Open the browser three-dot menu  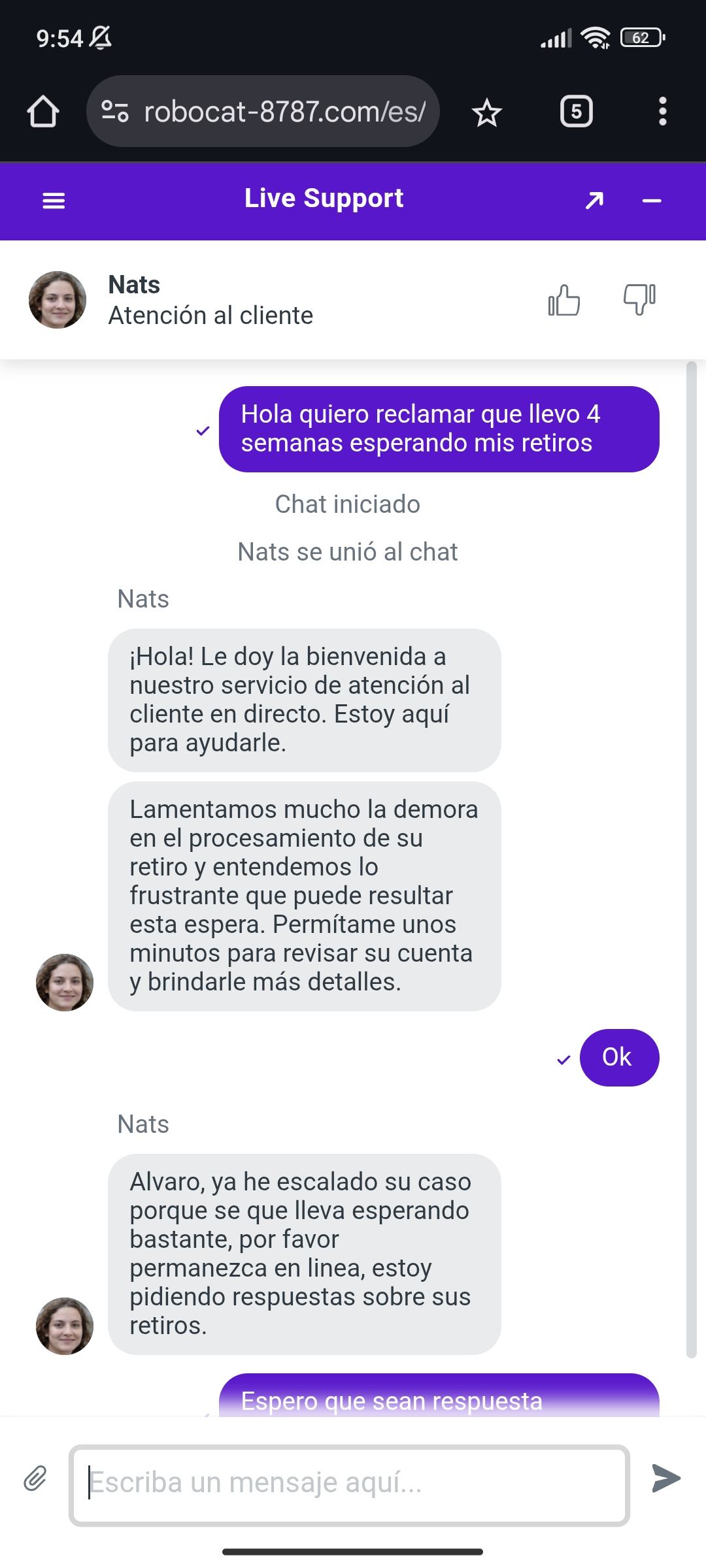[x=663, y=112]
